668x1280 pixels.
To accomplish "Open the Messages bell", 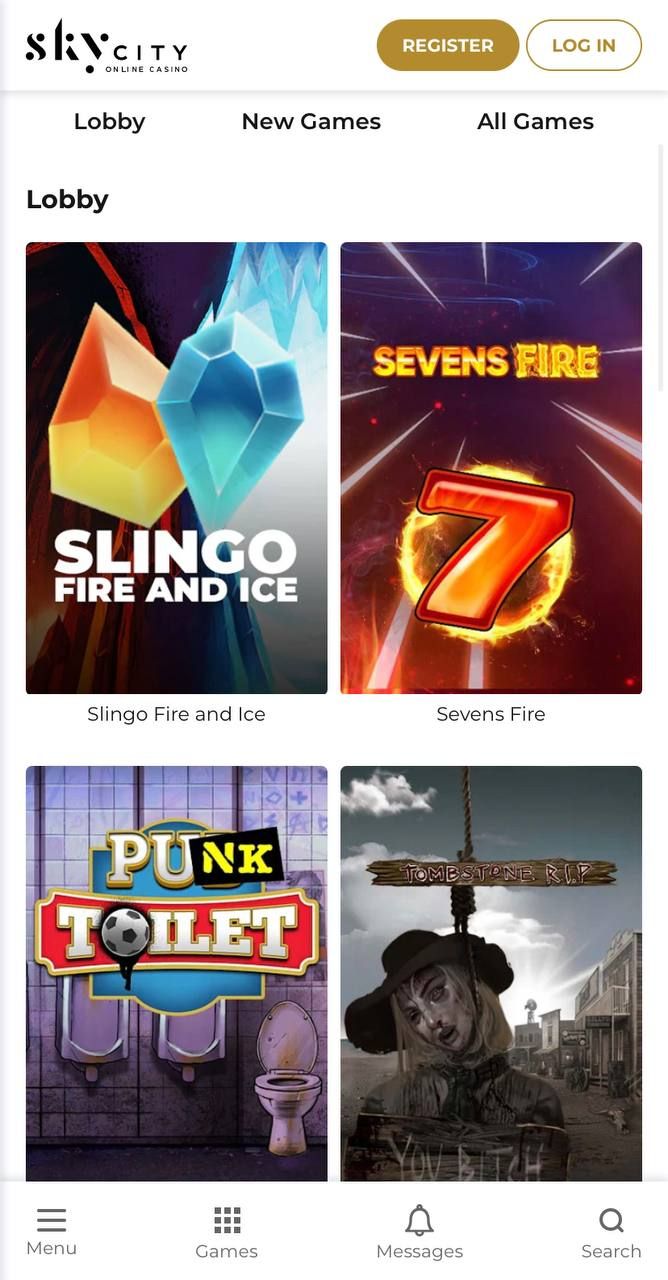I will tap(419, 1232).
